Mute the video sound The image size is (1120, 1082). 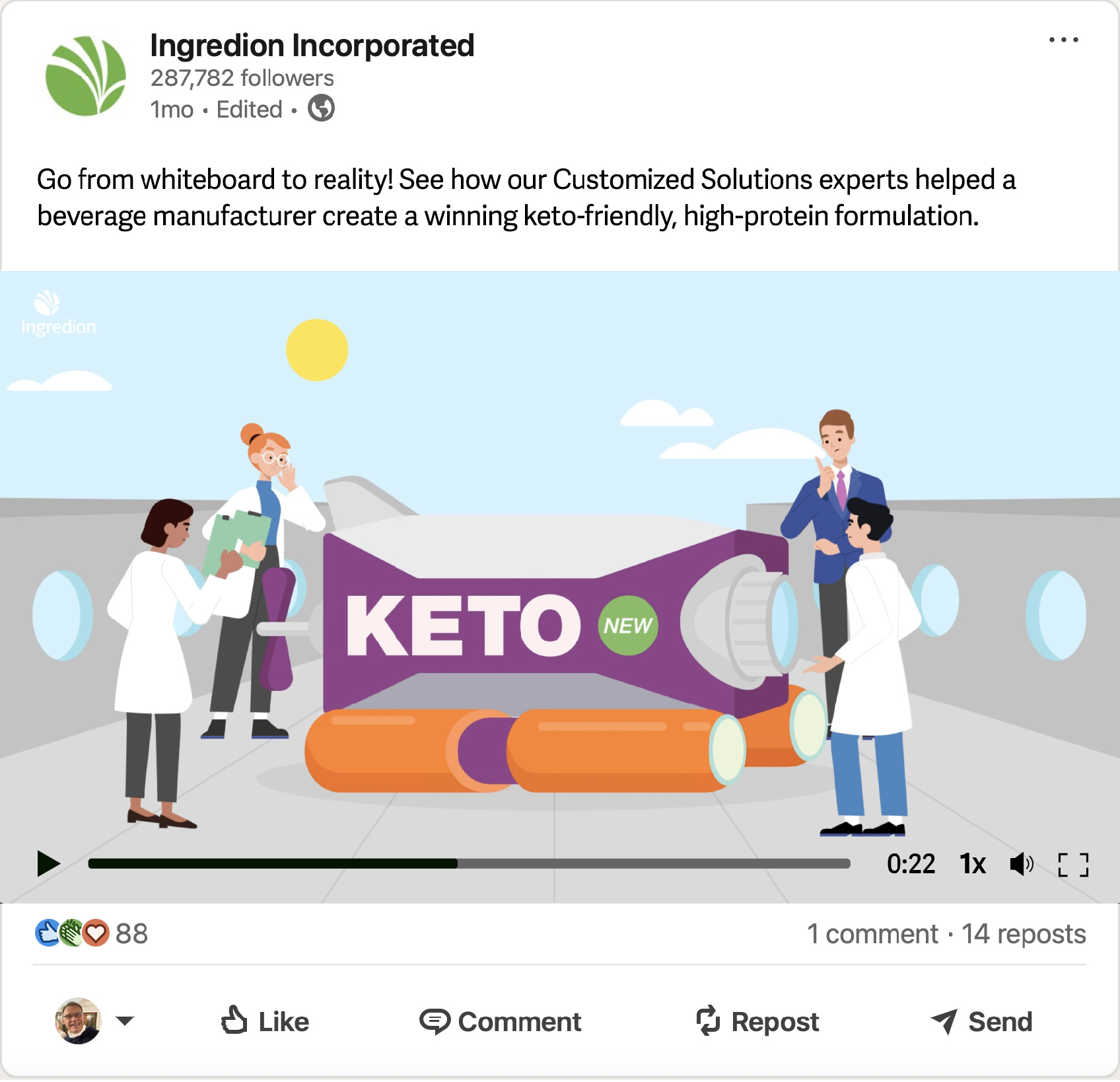click(1021, 864)
